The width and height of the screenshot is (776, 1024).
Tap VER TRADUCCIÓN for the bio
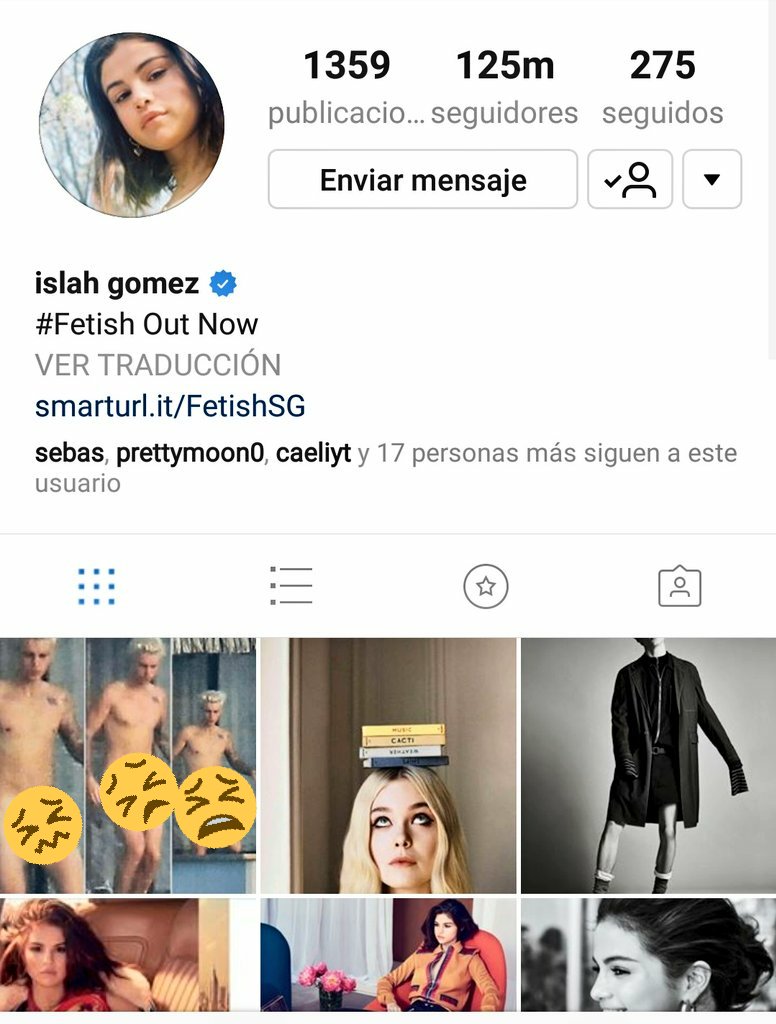(158, 365)
